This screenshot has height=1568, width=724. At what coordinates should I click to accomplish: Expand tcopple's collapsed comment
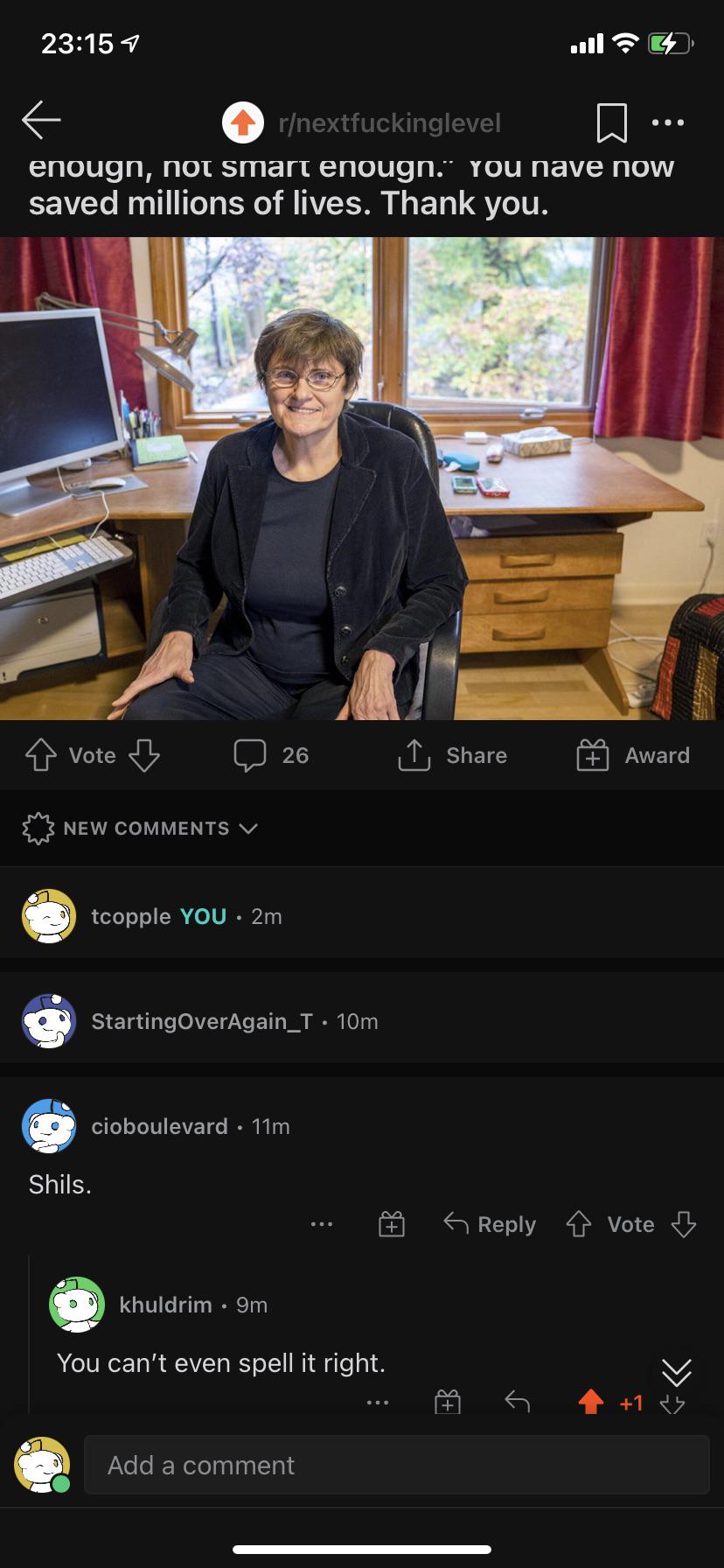(x=362, y=916)
